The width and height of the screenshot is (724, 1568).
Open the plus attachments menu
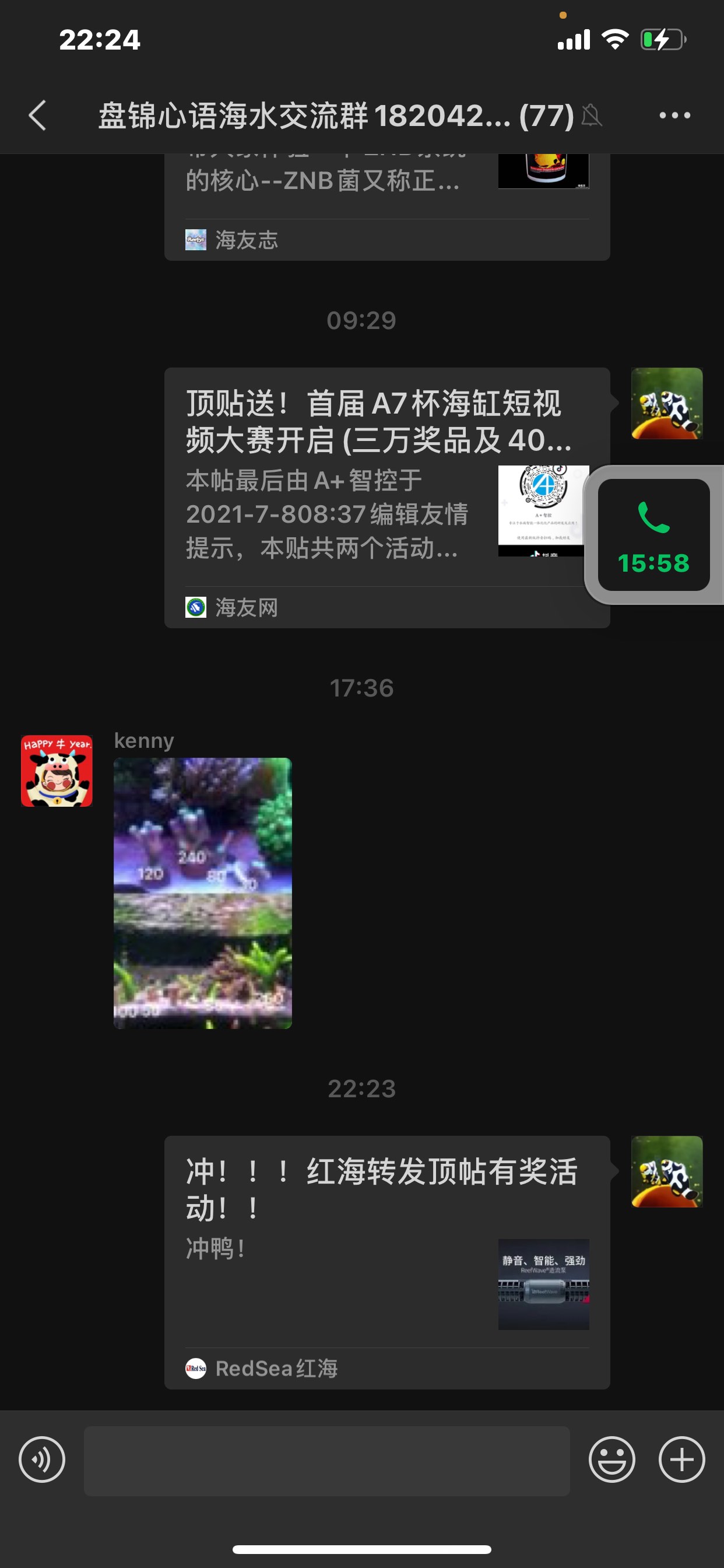[x=681, y=1459]
